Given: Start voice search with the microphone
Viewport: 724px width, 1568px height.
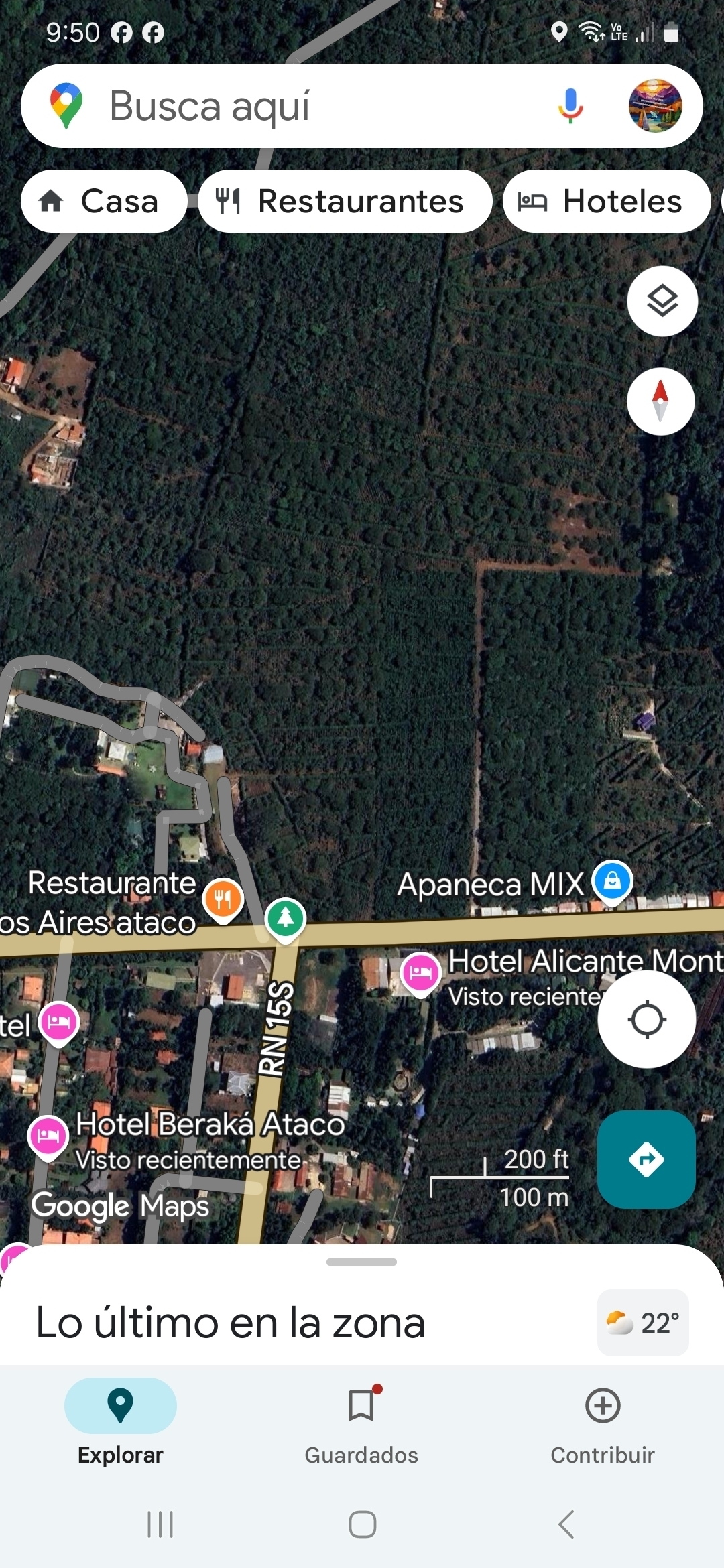Looking at the screenshot, I should click(x=570, y=105).
